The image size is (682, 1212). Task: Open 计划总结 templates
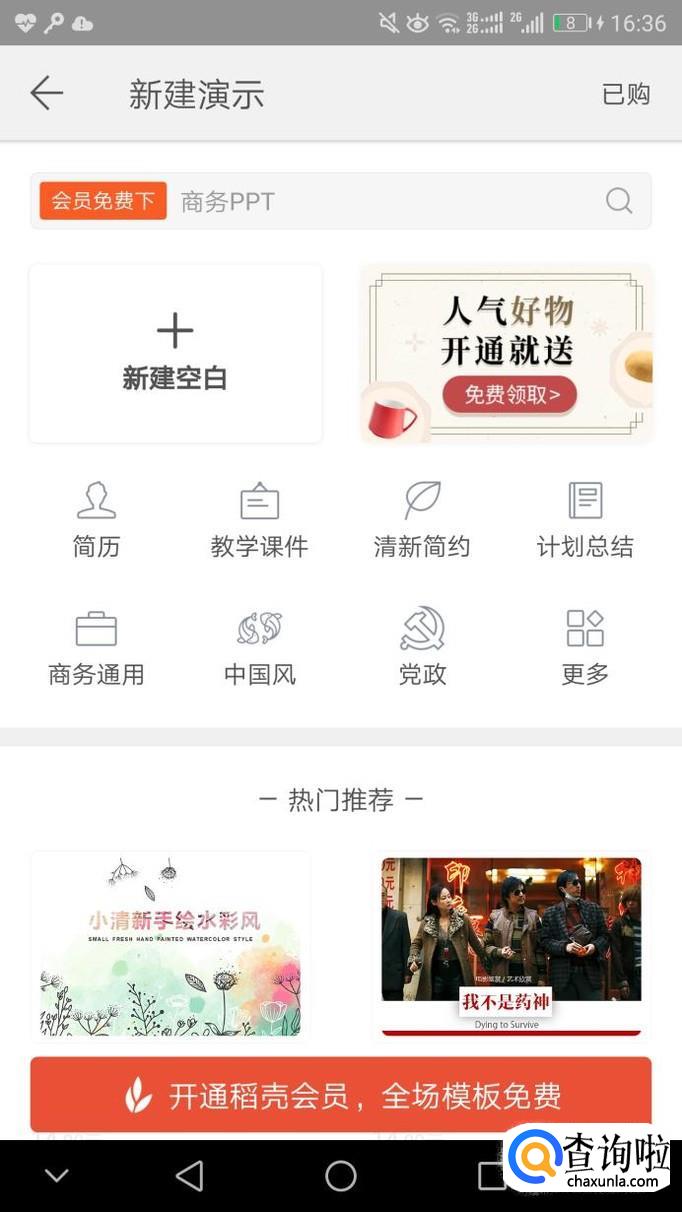[x=585, y=520]
